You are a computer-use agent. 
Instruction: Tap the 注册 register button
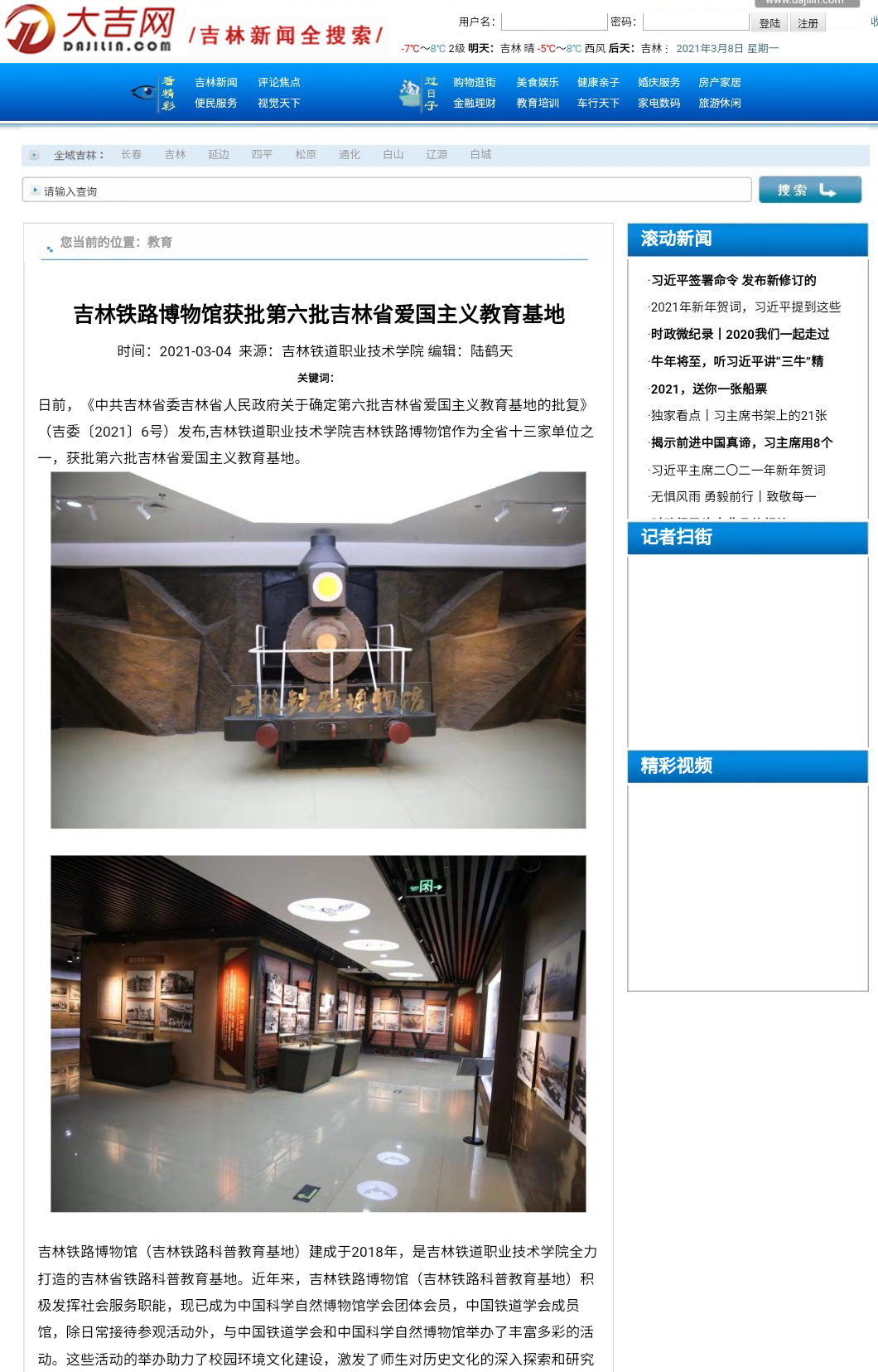coord(808,23)
